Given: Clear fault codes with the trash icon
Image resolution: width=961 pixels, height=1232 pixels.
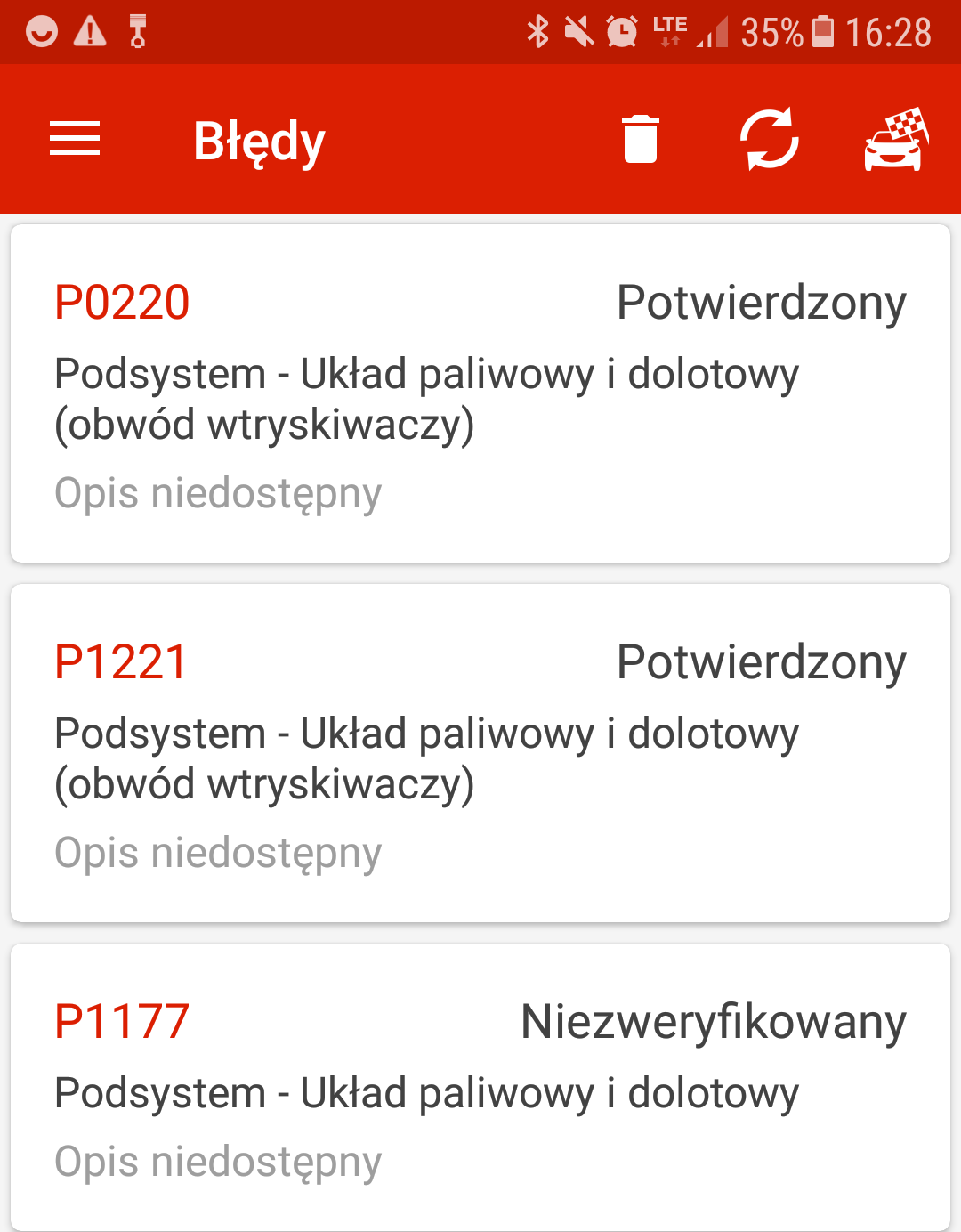Looking at the screenshot, I should [641, 140].
